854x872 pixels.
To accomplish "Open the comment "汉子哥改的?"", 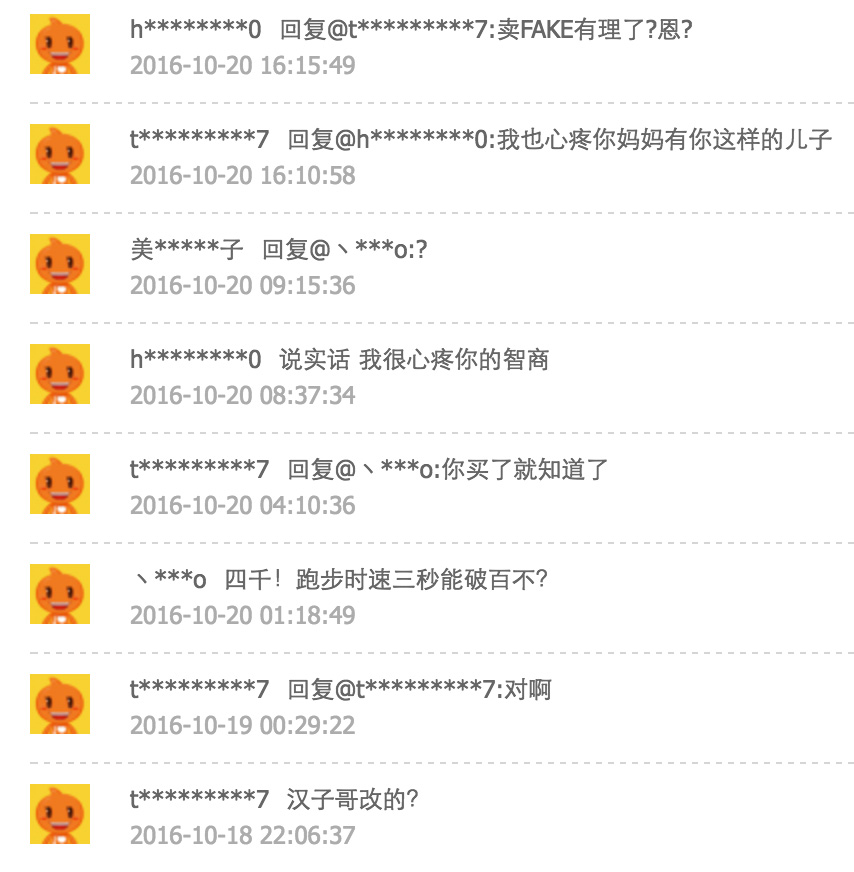I will point(352,800).
